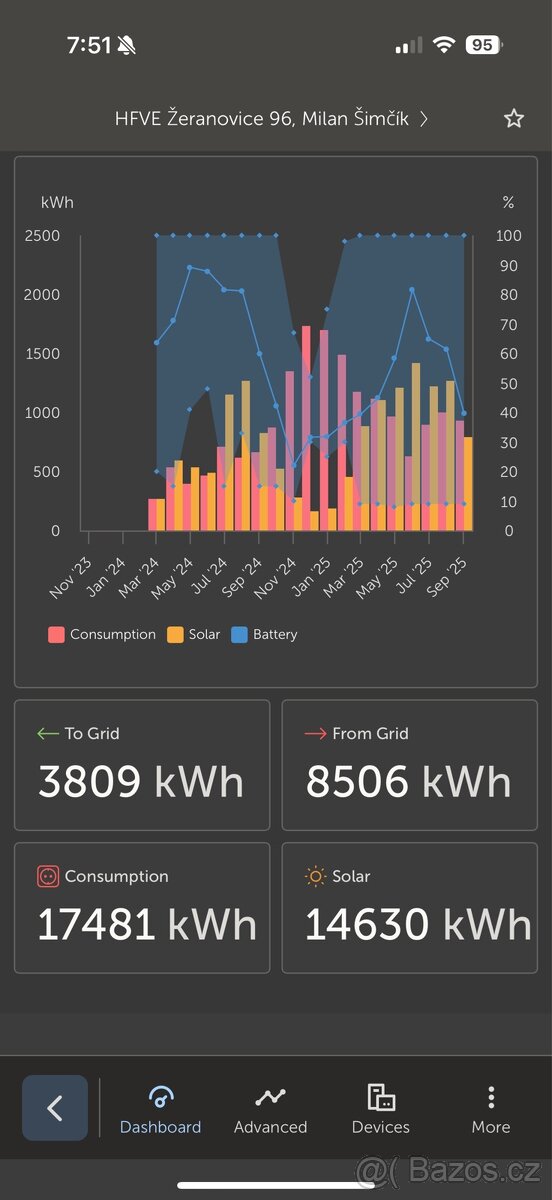Toggle the Consumption series in chart legend
This screenshot has width=552, height=1200.
(x=102, y=634)
